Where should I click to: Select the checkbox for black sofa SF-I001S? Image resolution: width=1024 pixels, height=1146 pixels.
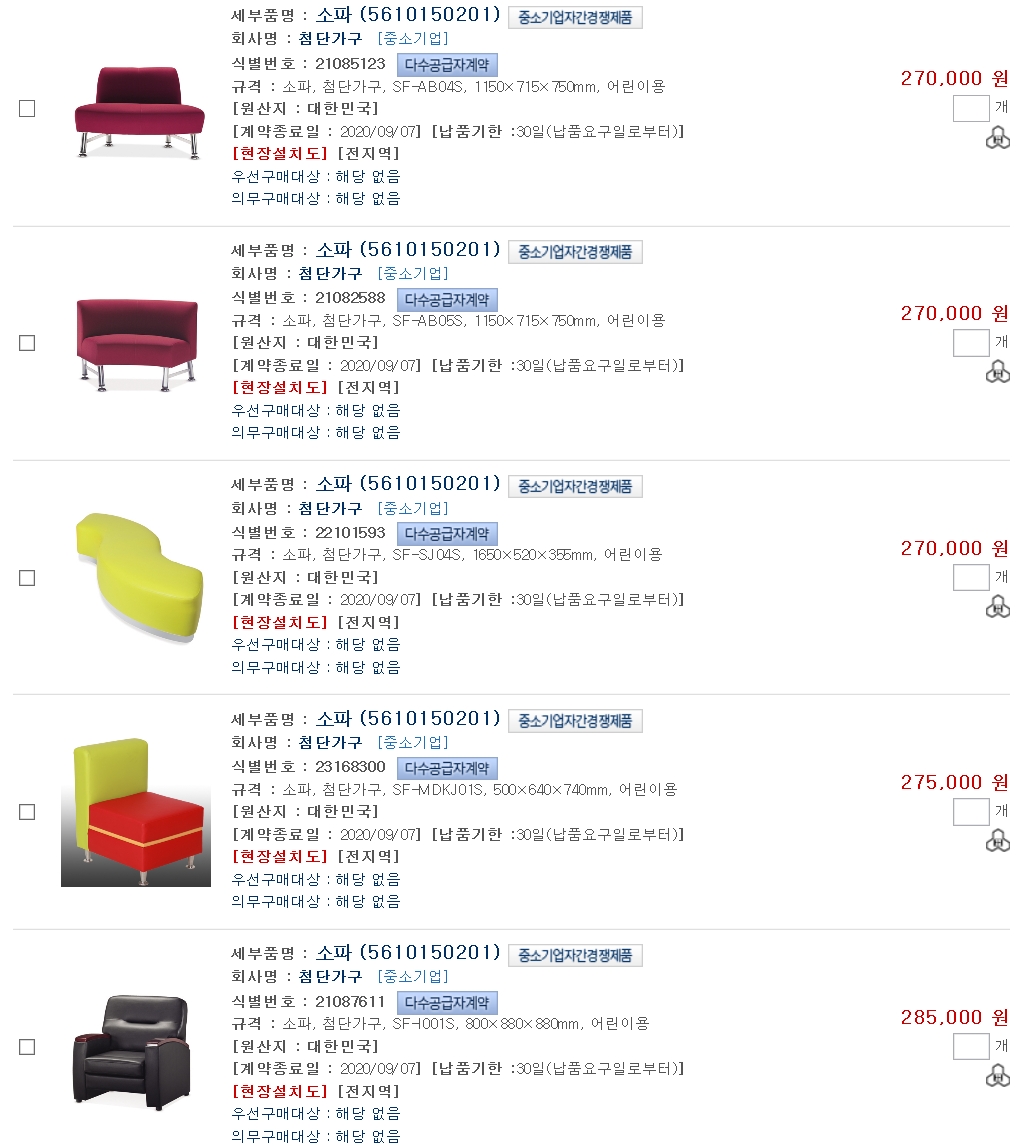pos(27,1047)
